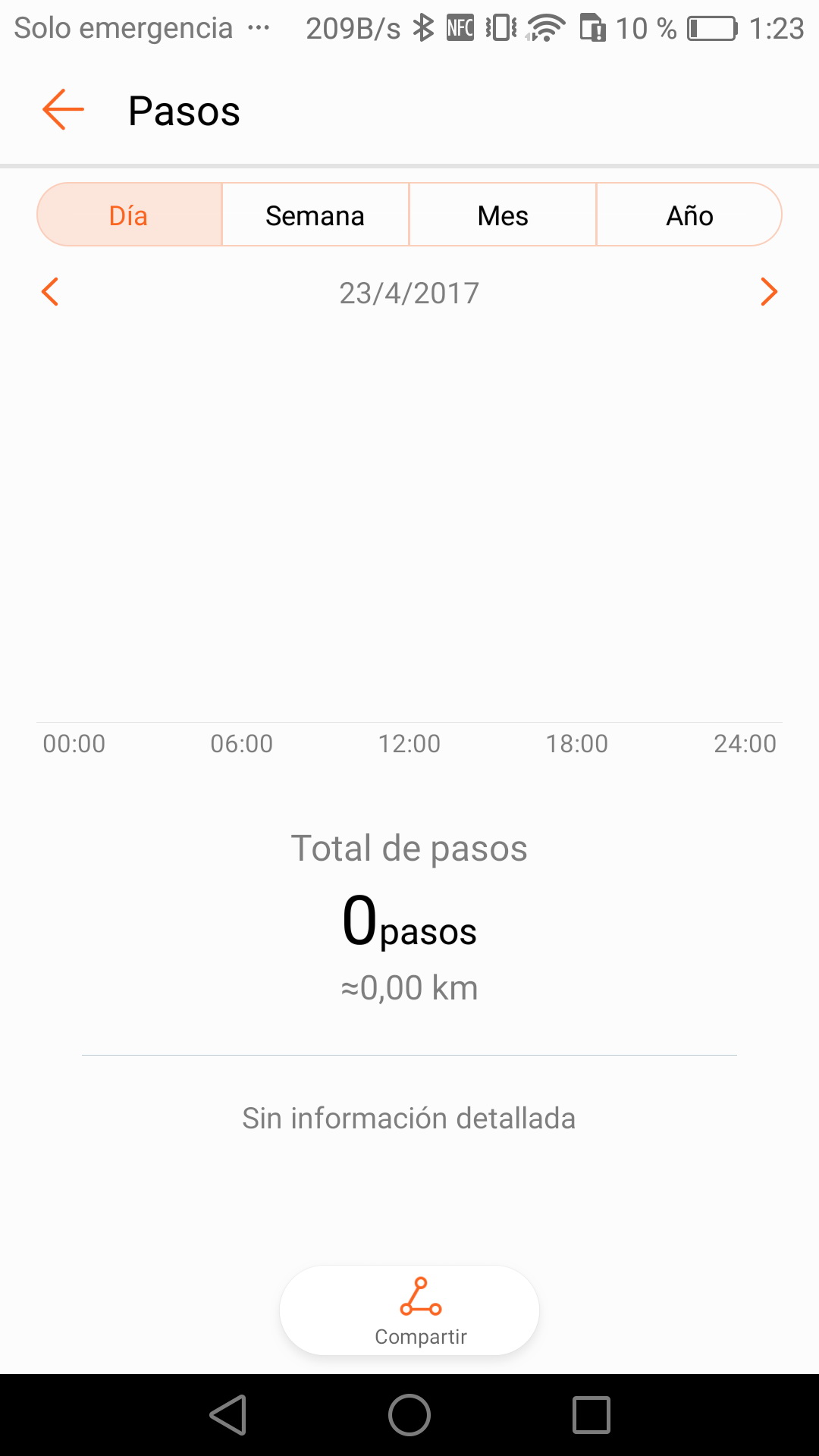Image resolution: width=819 pixels, height=1456 pixels.
Task: Share step data with Compartir
Action: (409, 1310)
